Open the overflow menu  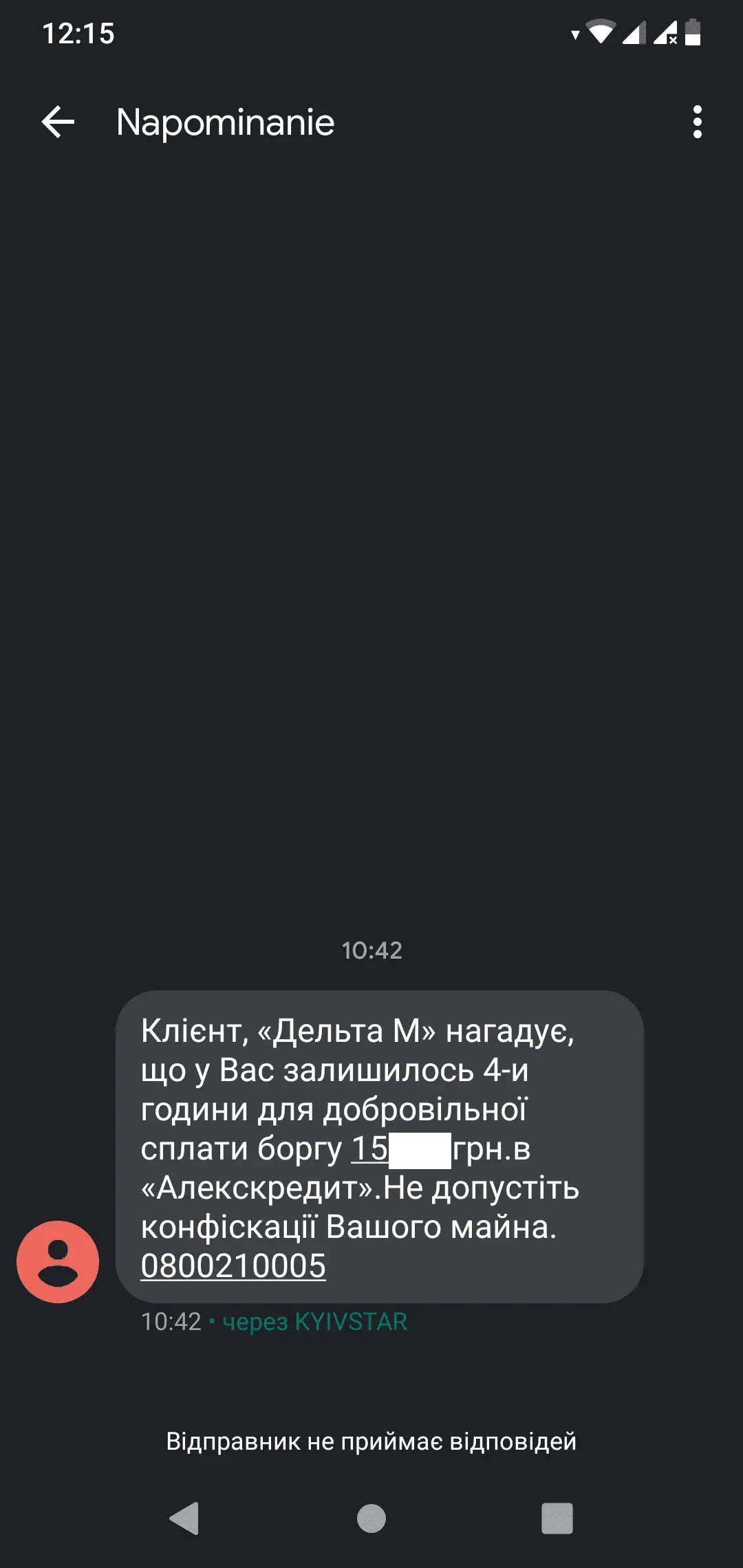pos(697,122)
